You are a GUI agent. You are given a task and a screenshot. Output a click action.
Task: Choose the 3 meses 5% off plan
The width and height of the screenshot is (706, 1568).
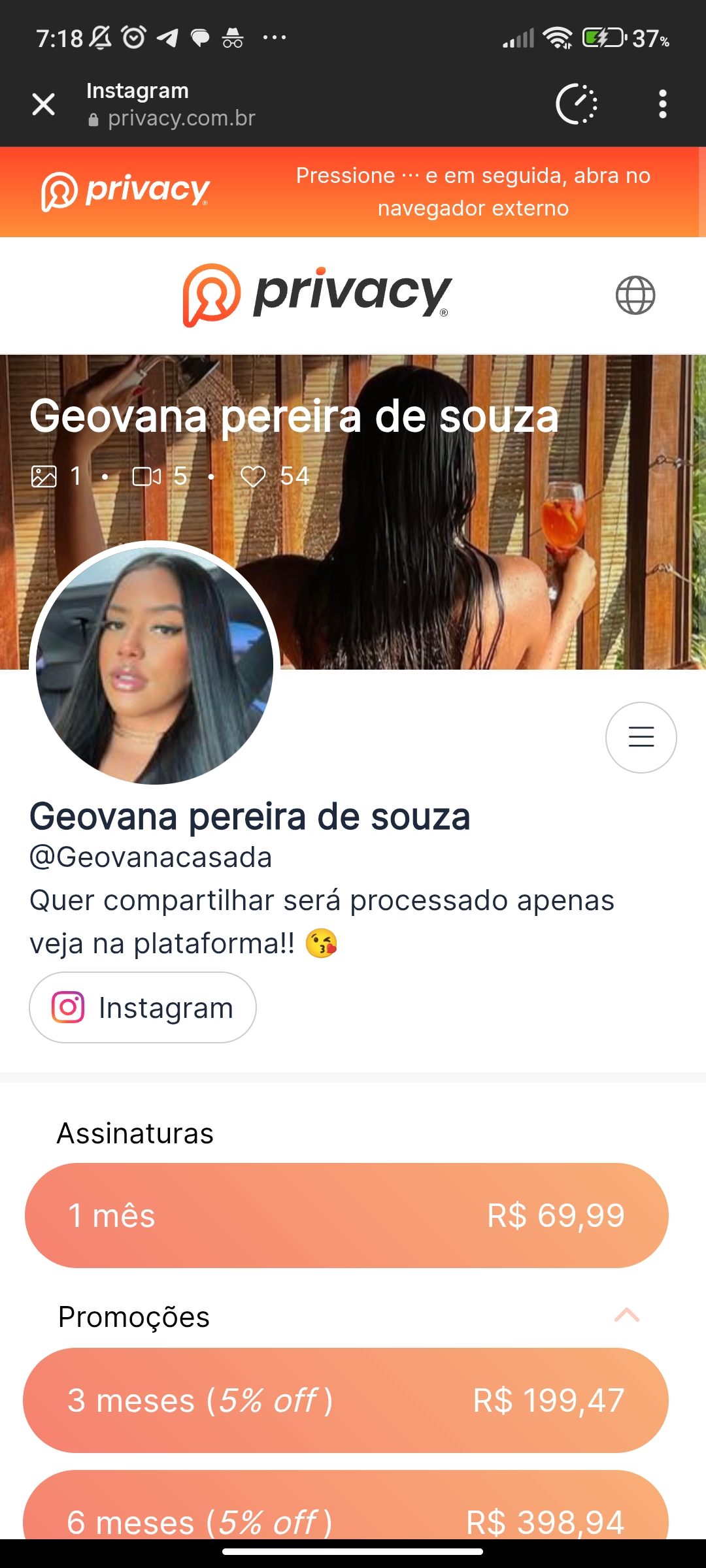click(346, 1400)
